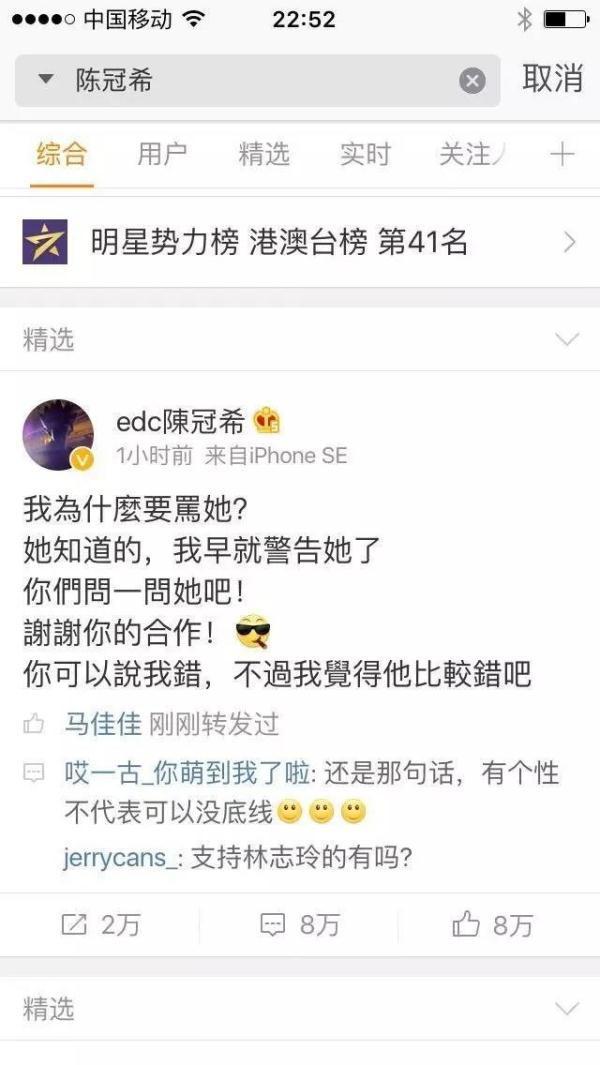The image size is (600, 1065).
Task: Open commenter jerrycans_'s profile
Action: coord(120,857)
